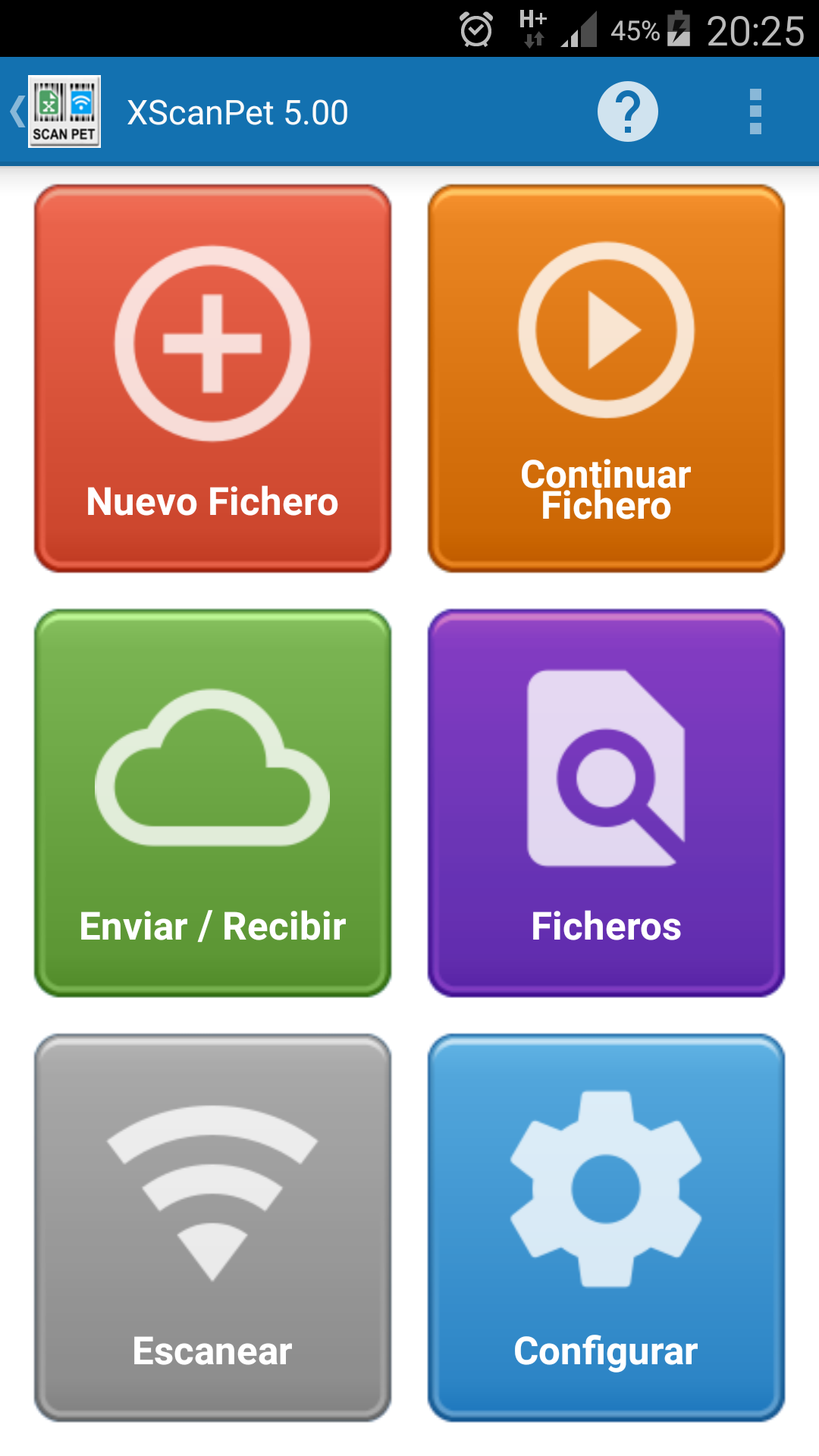Open Nuevo Fichero to create a file
This screenshot has height=1456, width=819.
(x=212, y=375)
